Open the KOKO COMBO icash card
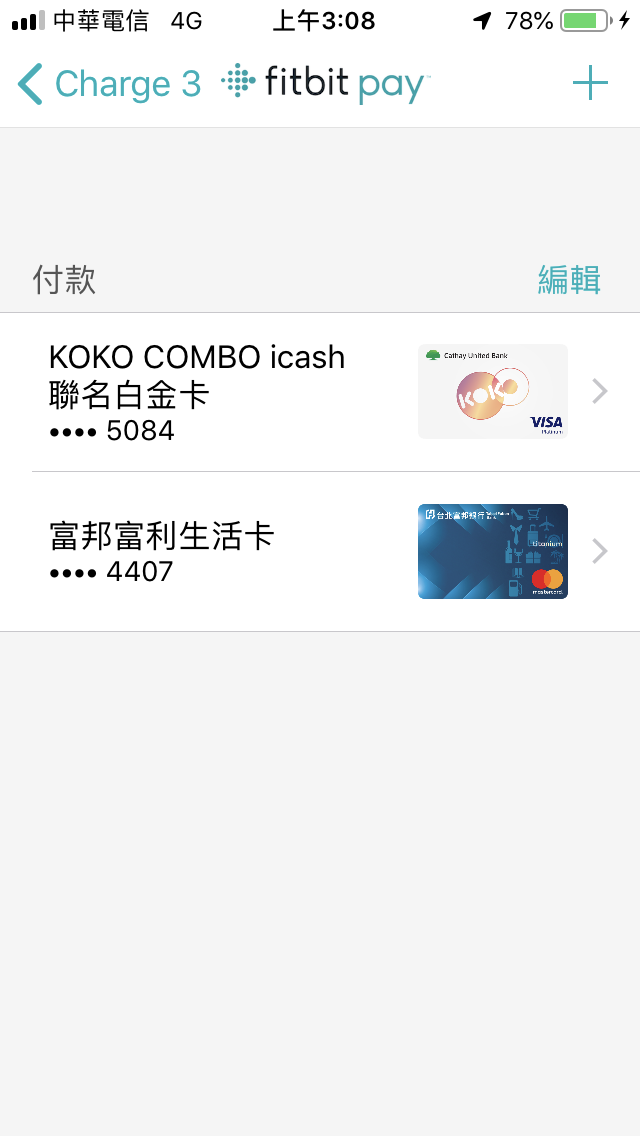This screenshot has height=1136, width=640. [320, 392]
